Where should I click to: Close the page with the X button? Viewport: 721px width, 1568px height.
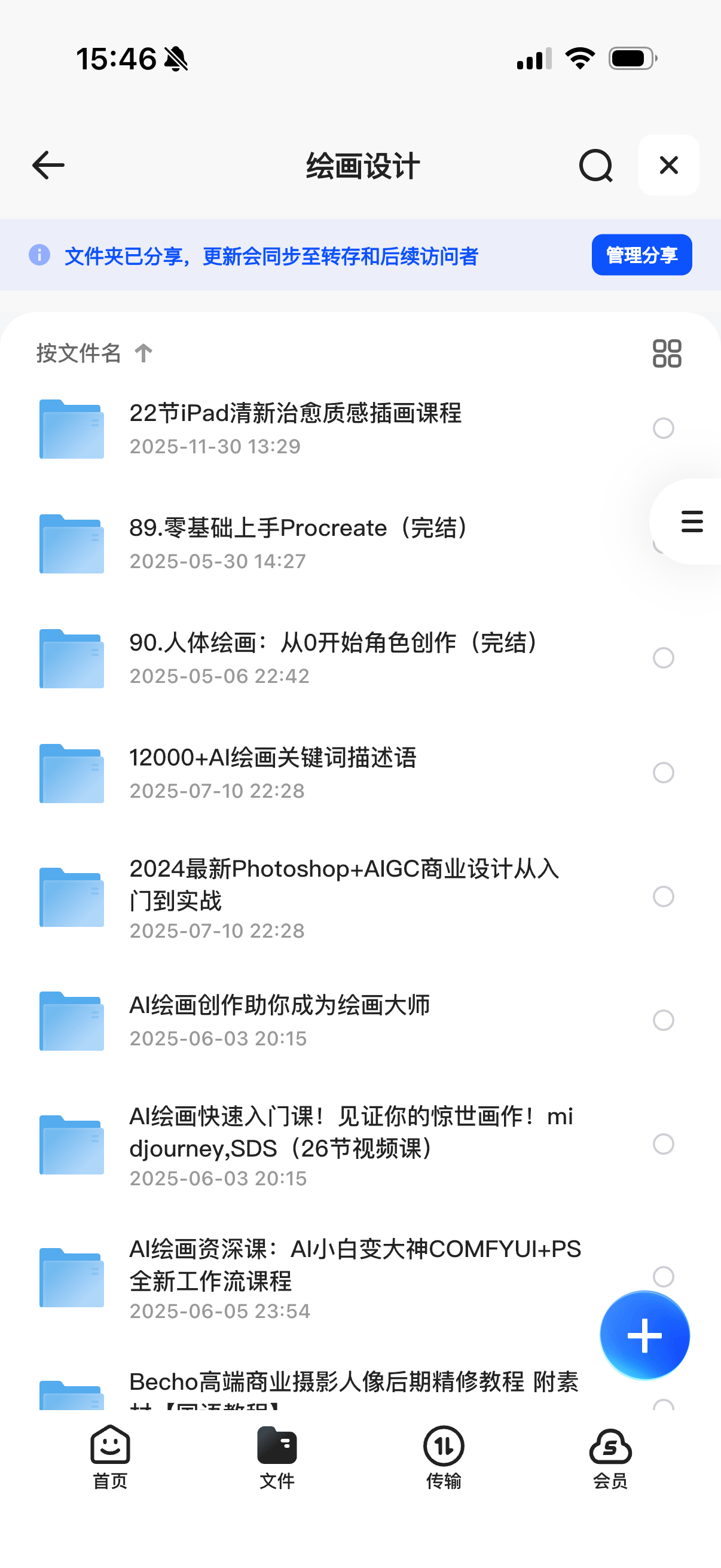[668, 165]
